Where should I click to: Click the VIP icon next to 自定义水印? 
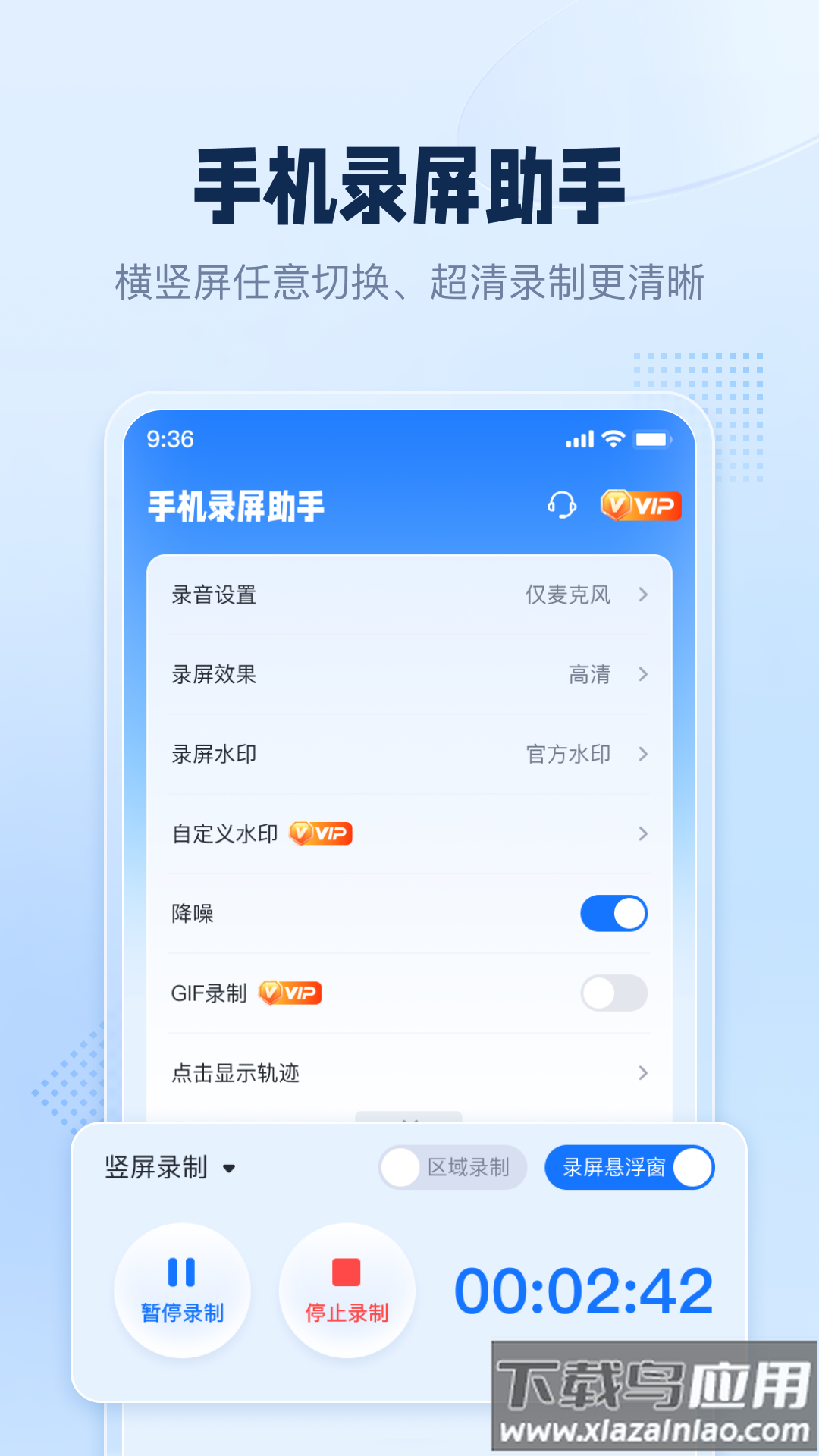tap(322, 833)
